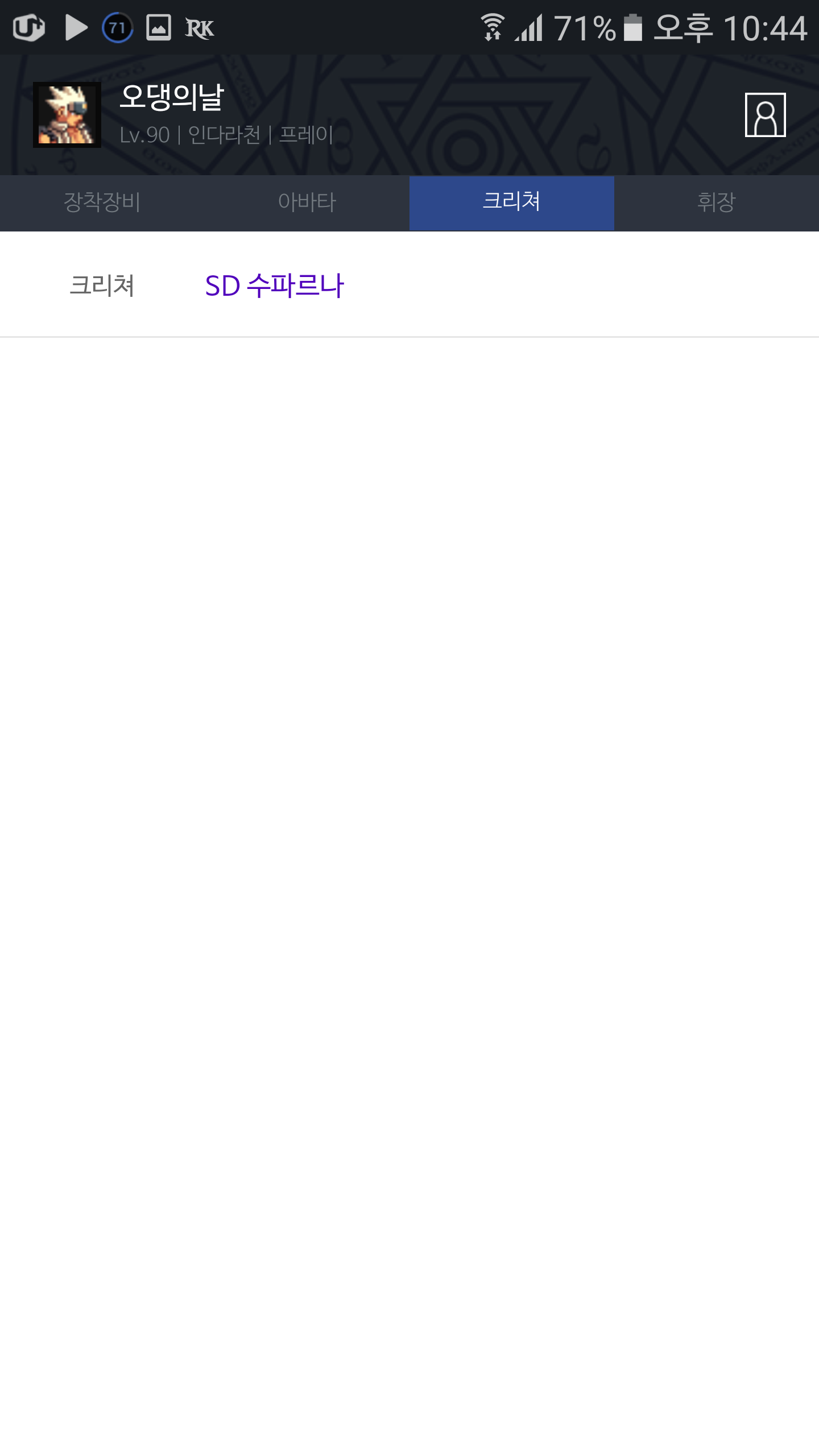Select the 크리쳐 tab
The height and width of the screenshot is (1456, 819).
[x=511, y=202]
